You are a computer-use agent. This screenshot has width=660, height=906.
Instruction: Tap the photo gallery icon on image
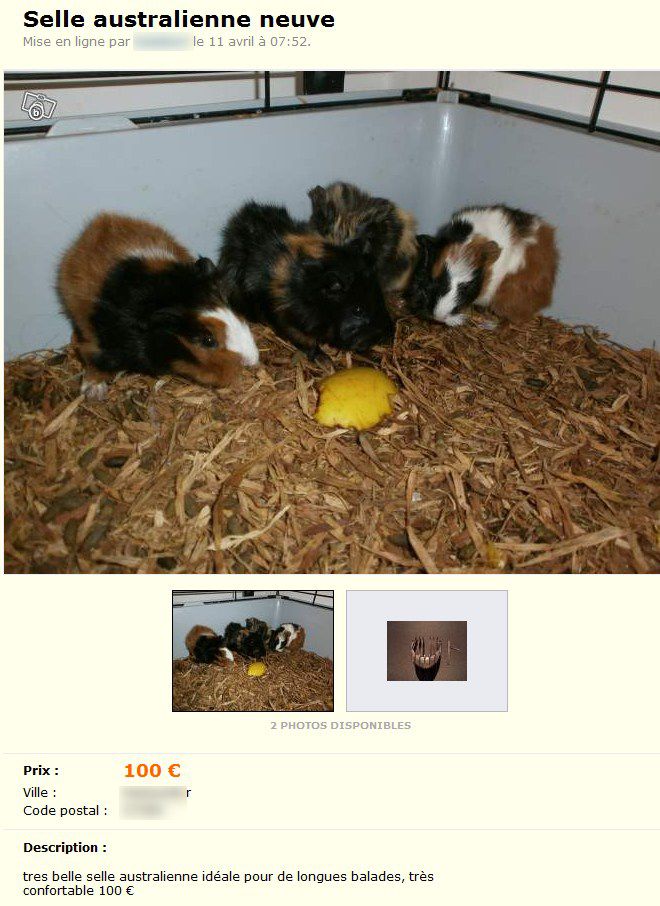[x=38, y=105]
